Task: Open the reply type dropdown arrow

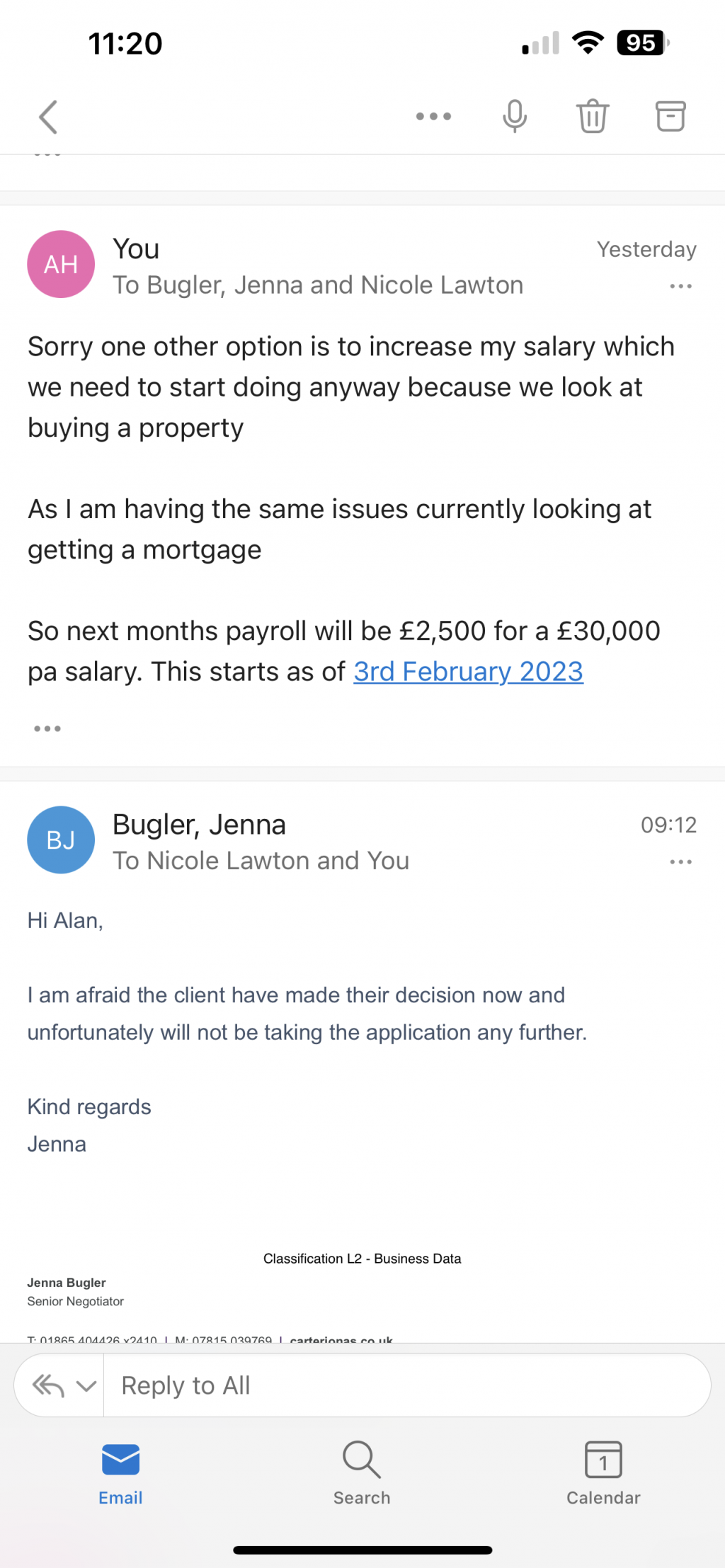Action: click(x=86, y=1385)
